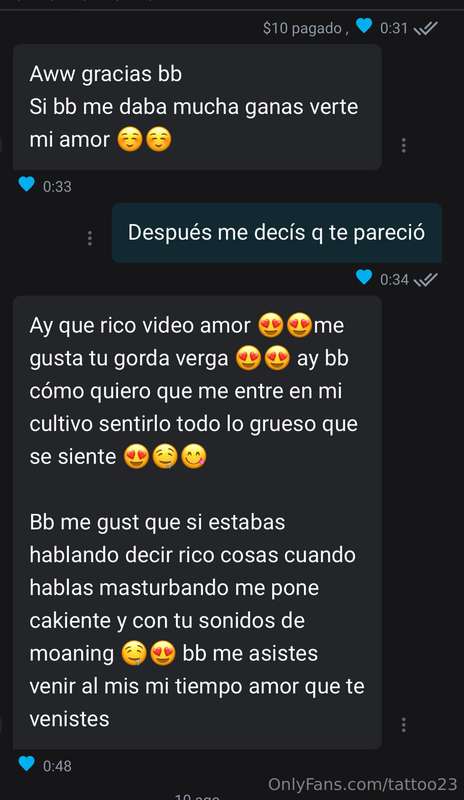
Task: Tap the heart beside the 0:34 timestamp
Action: click(x=363, y=277)
